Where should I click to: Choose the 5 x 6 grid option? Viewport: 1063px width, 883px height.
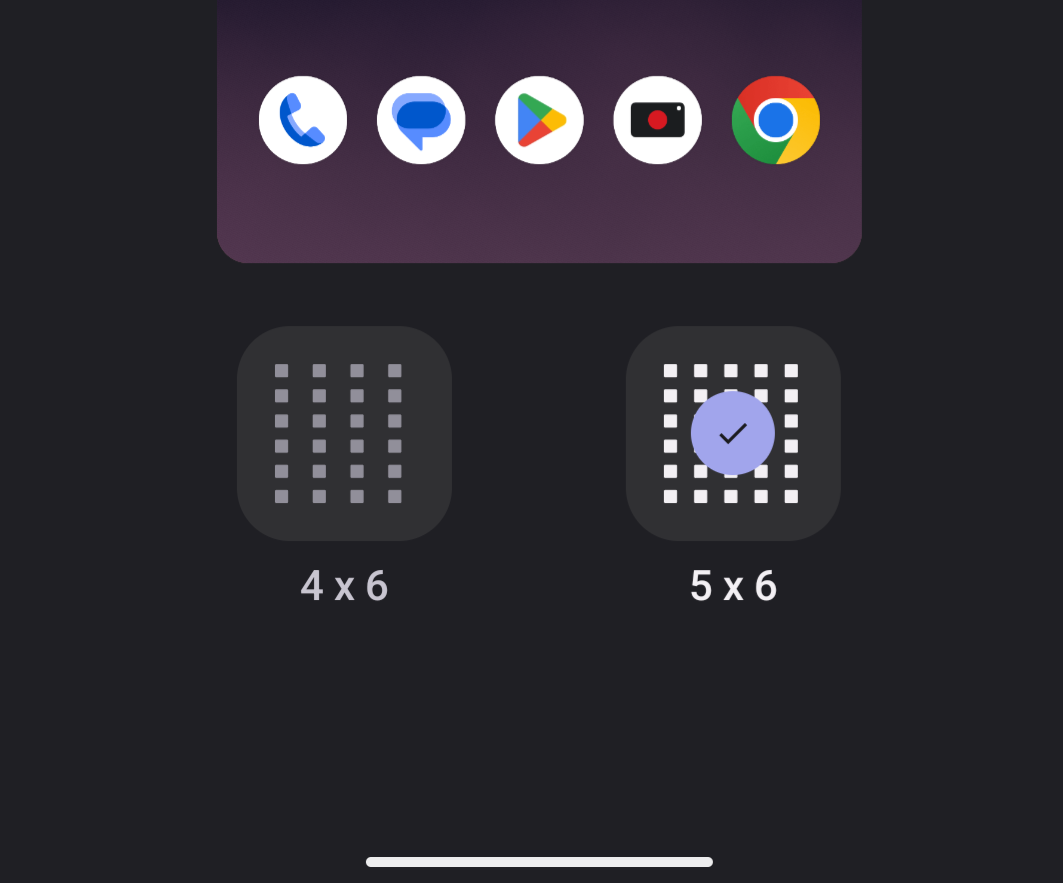(x=732, y=433)
